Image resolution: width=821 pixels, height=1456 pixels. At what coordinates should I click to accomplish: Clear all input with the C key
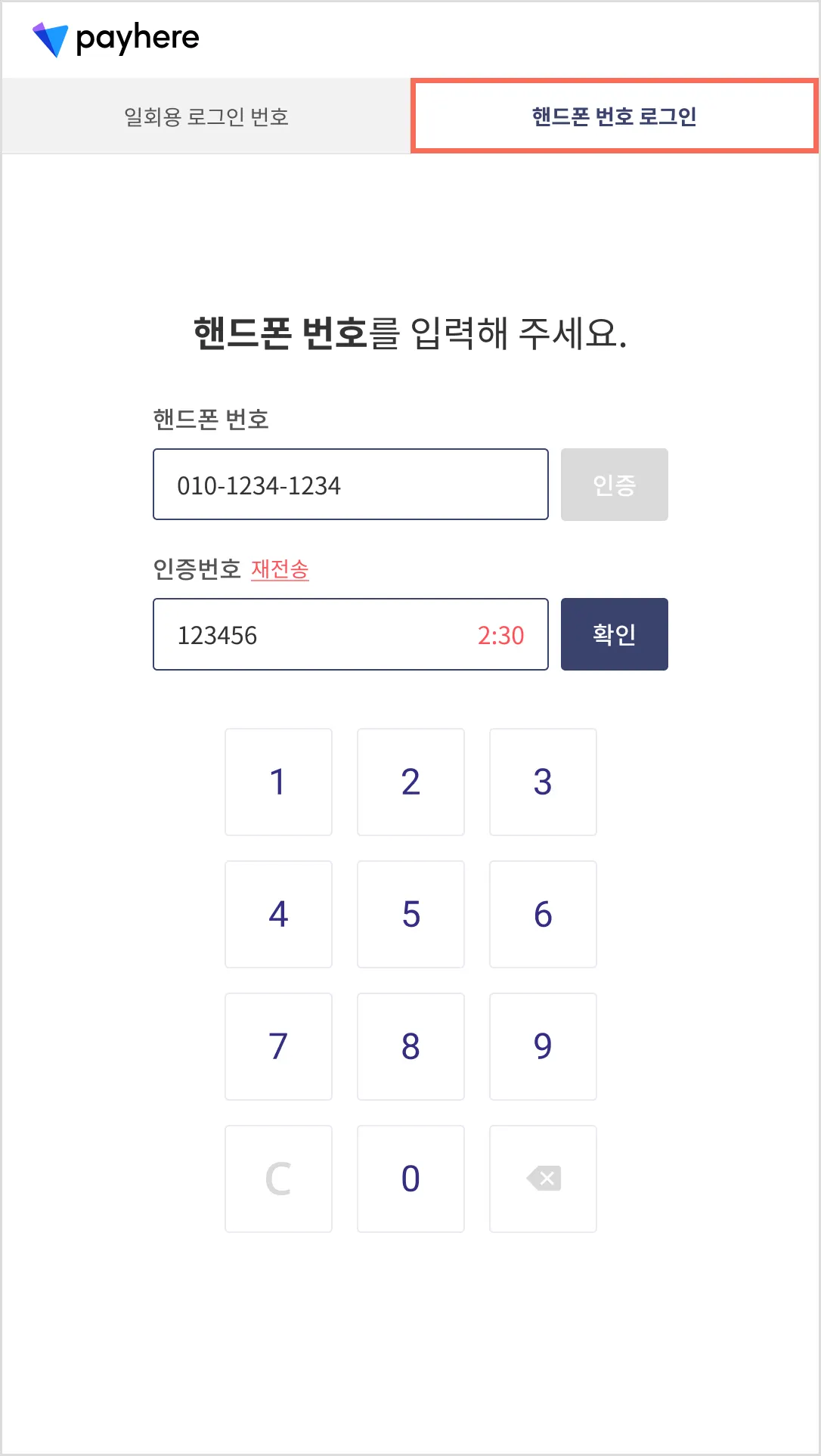click(278, 1179)
